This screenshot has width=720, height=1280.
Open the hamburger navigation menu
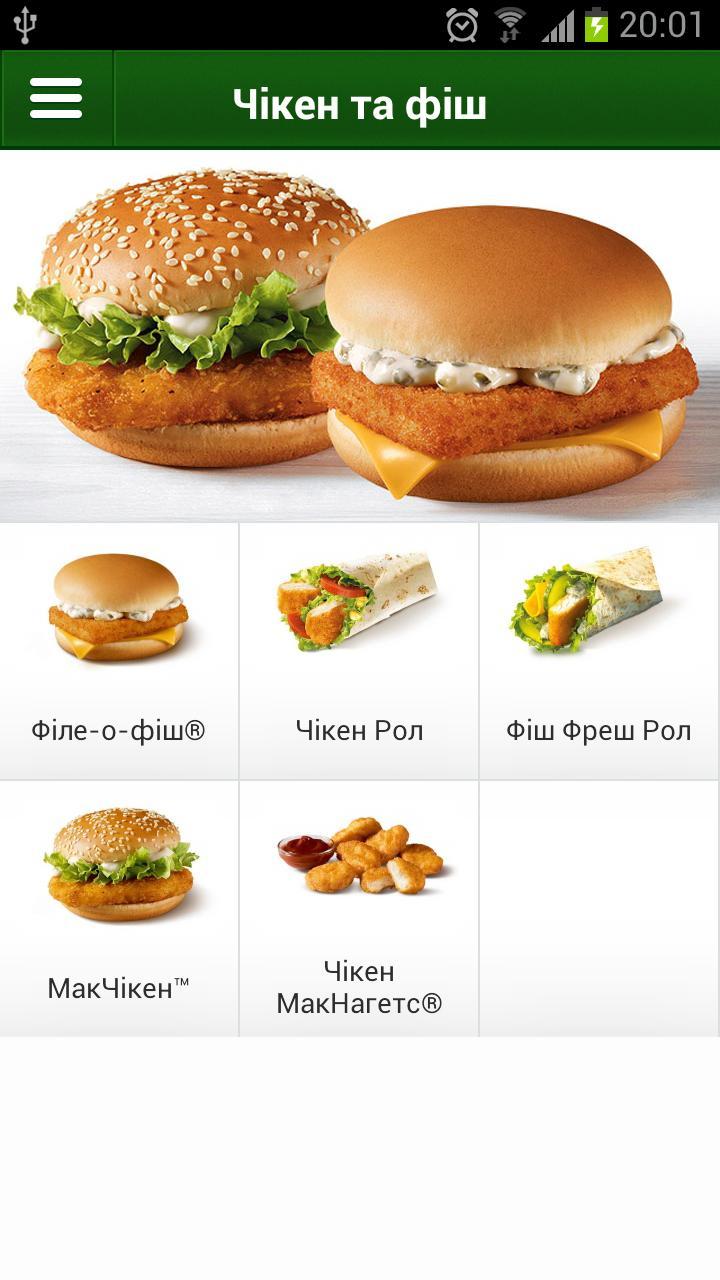coord(55,98)
